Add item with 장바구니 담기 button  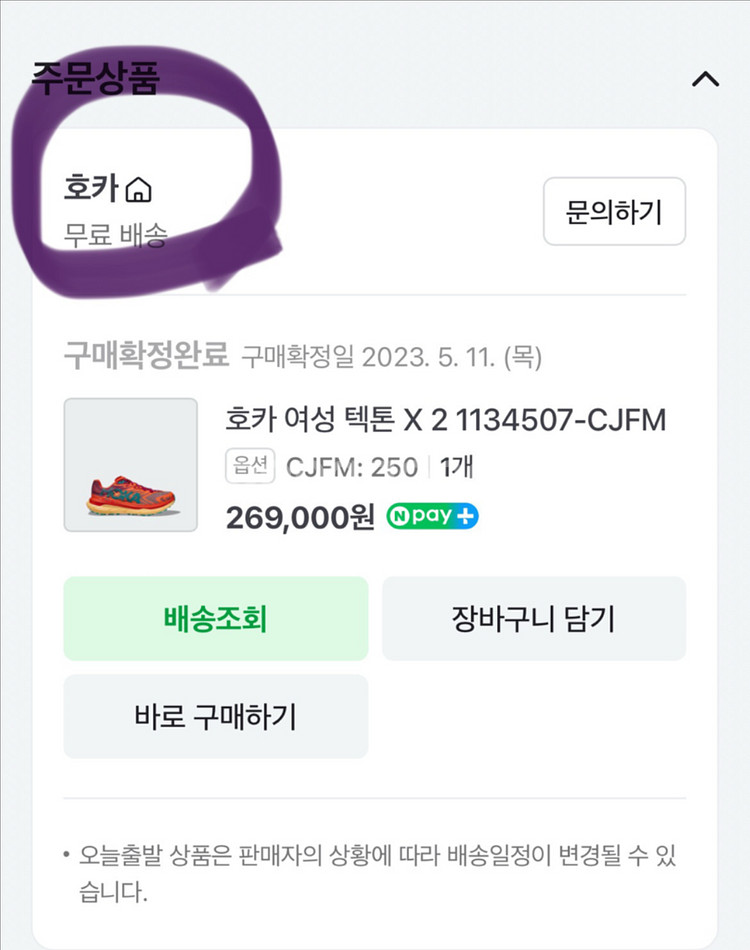pyautogui.click(x=533, y=618)
